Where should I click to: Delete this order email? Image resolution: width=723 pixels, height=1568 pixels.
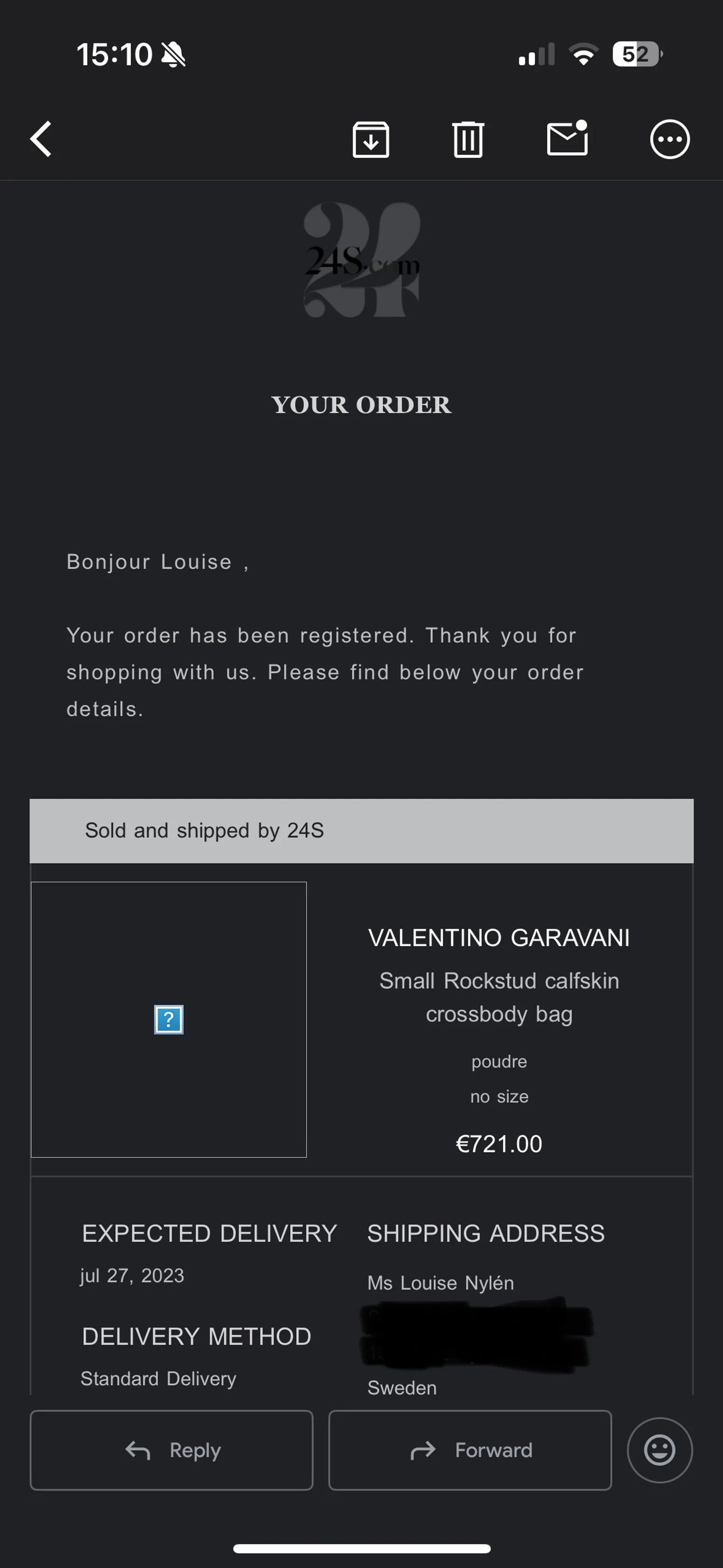[467, 140]
